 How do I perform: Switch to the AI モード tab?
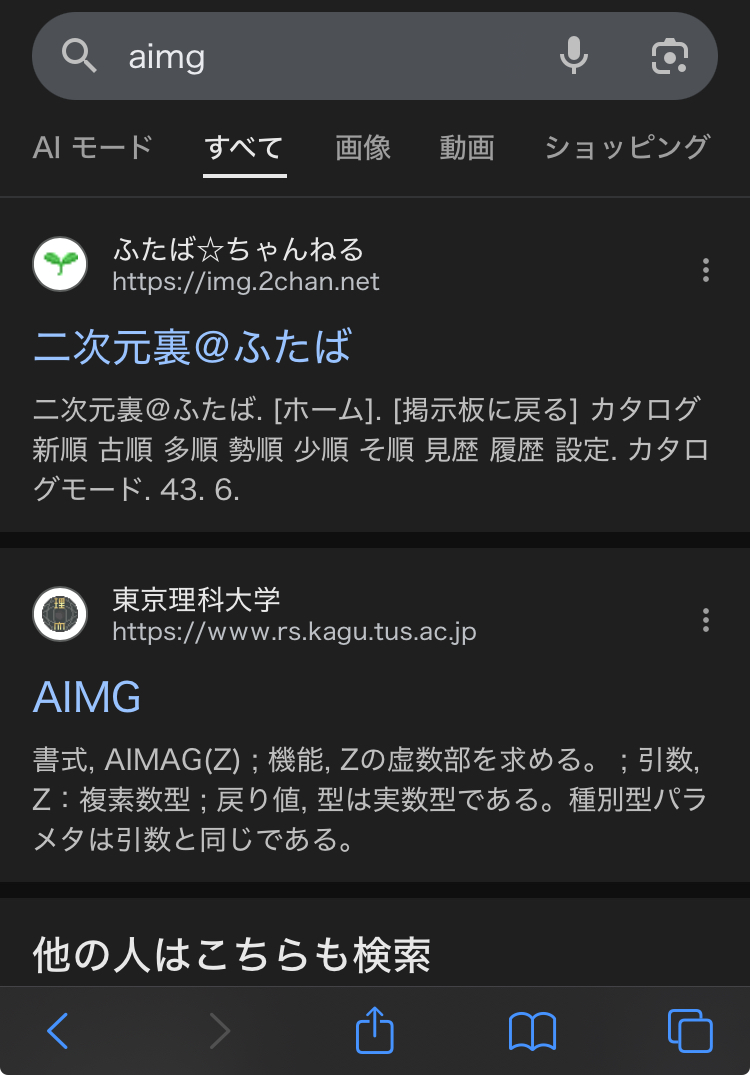click(92, 148)
